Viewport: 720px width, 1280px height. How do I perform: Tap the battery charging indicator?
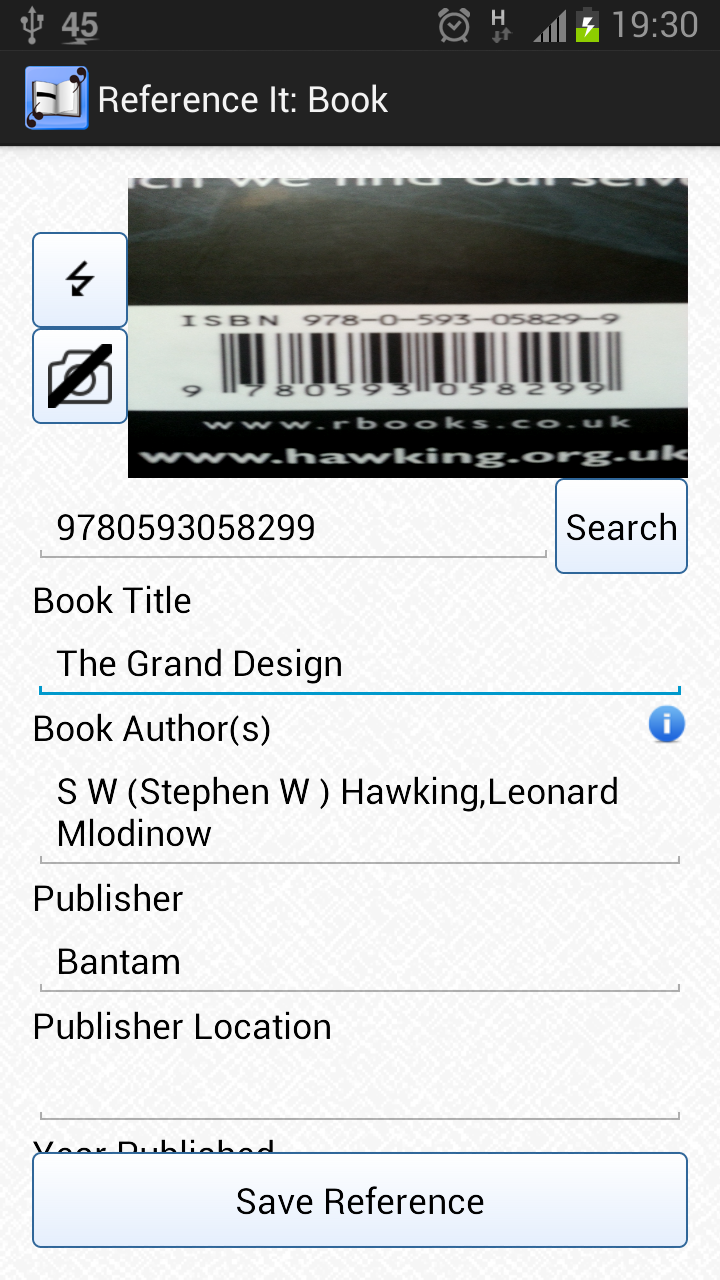586,25
